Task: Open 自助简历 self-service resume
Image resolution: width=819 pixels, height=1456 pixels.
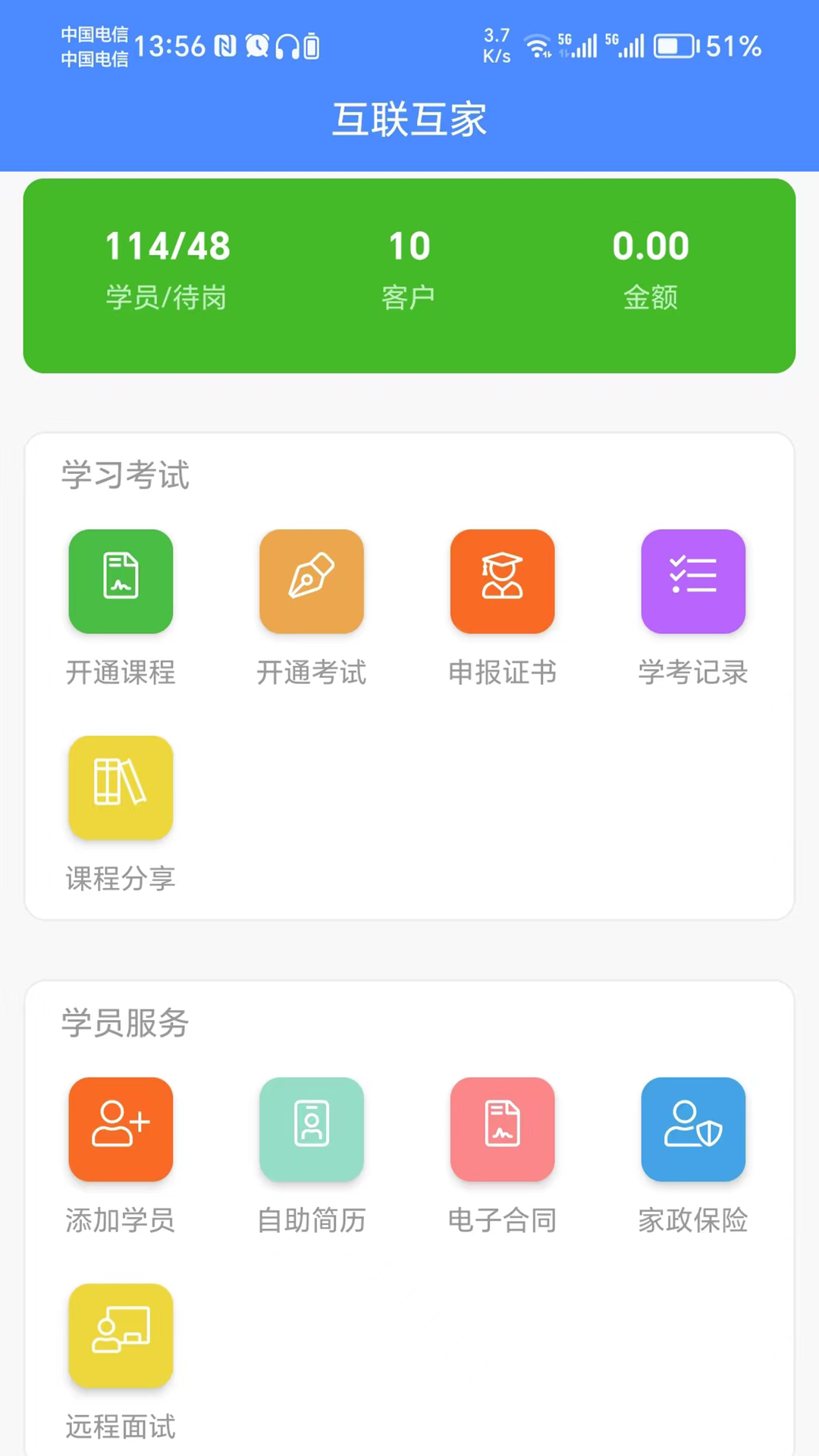Action: pyautogui.click(x=312, y=1129)
